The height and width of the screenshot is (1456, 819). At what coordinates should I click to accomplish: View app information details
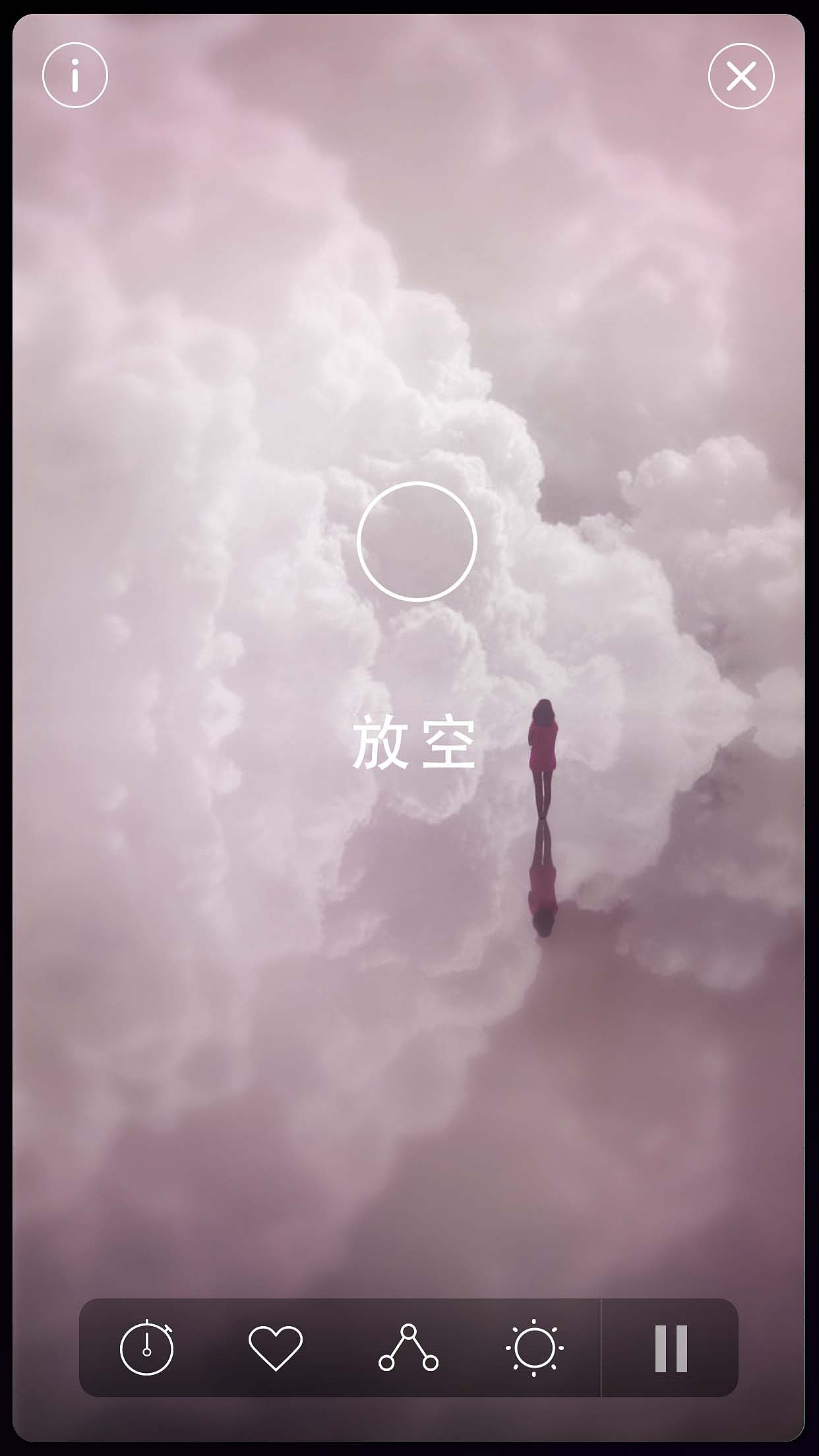pyautogui.click(x=75, y=75)
